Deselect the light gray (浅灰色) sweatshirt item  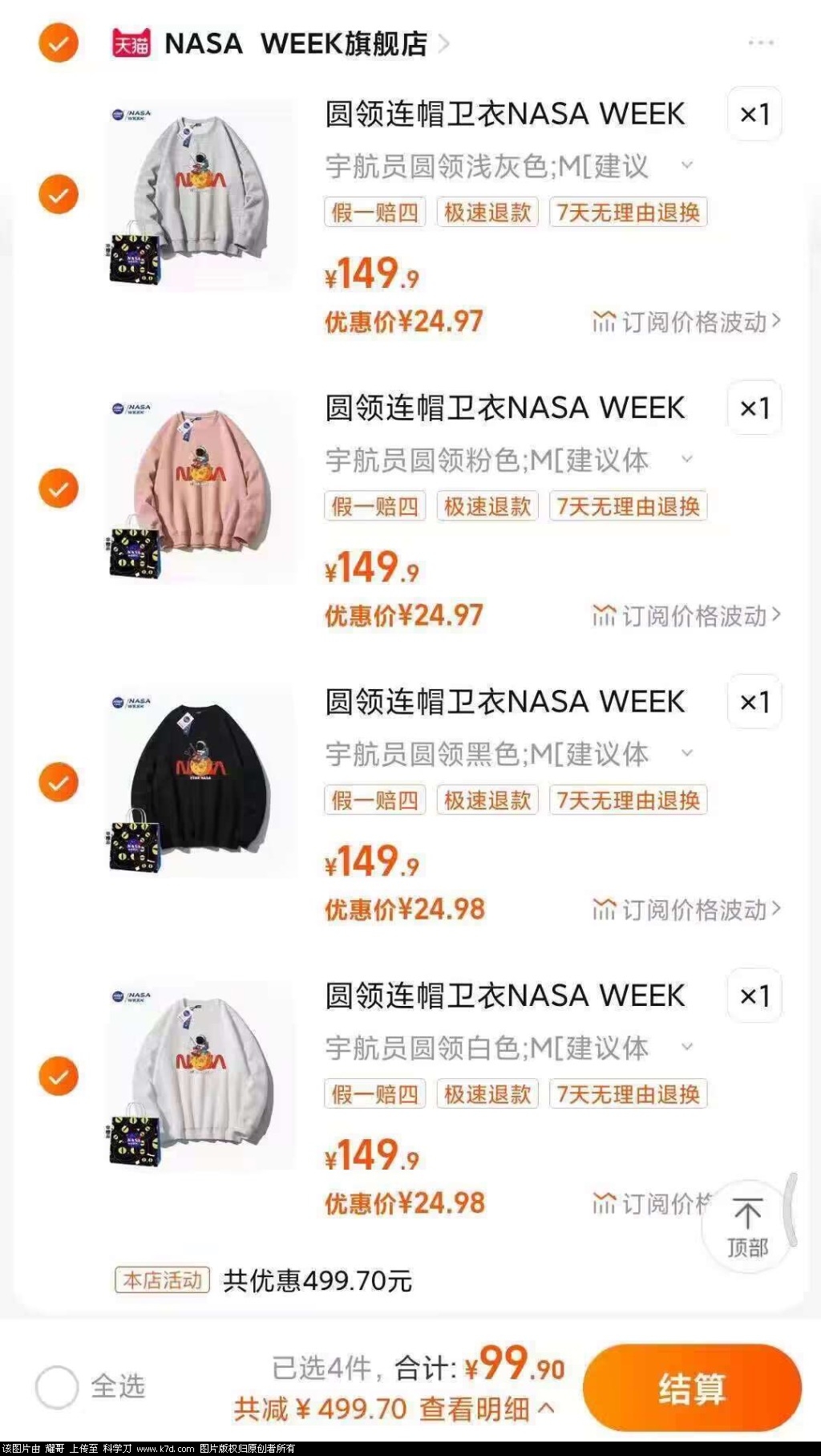click(x=59, y=194)
